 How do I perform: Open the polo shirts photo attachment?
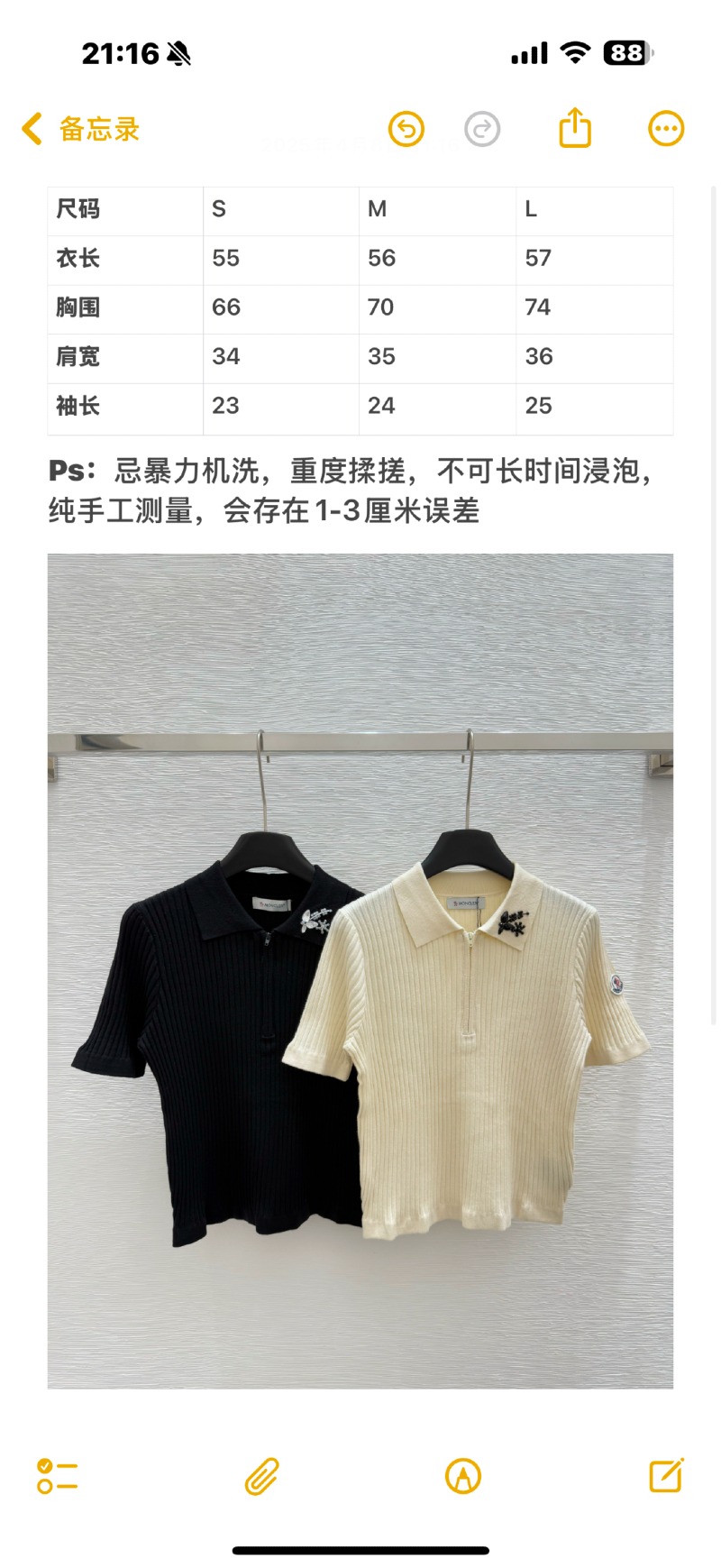[x=360, y=970]
